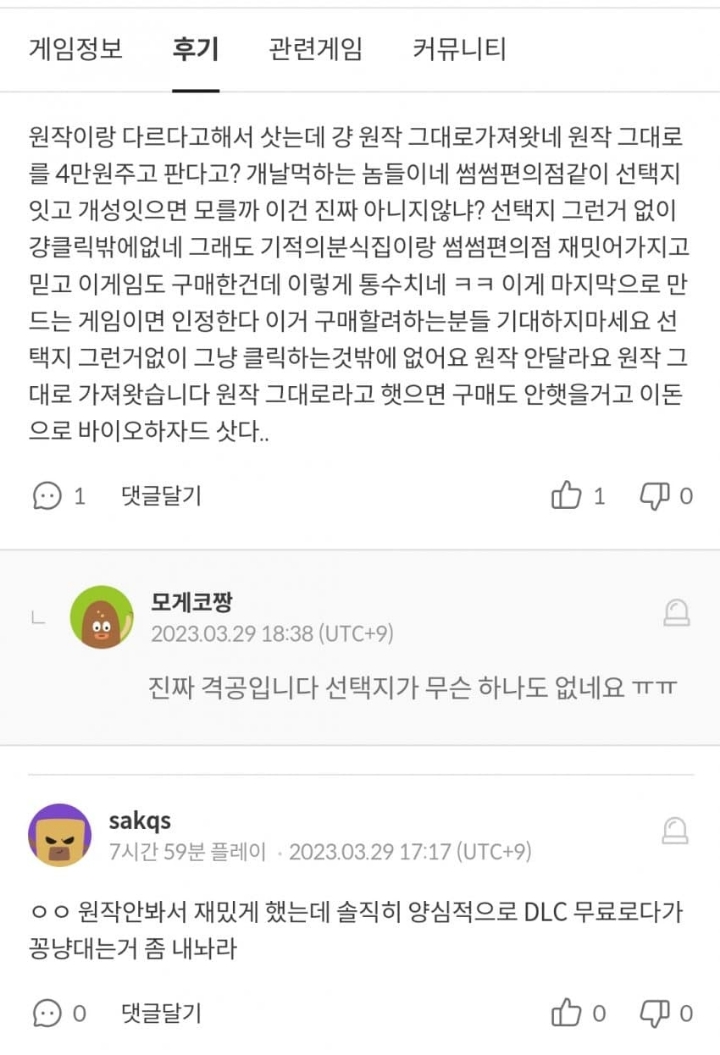
Task: Open the 관련게임 tab
Action: [x=314, y=49]
